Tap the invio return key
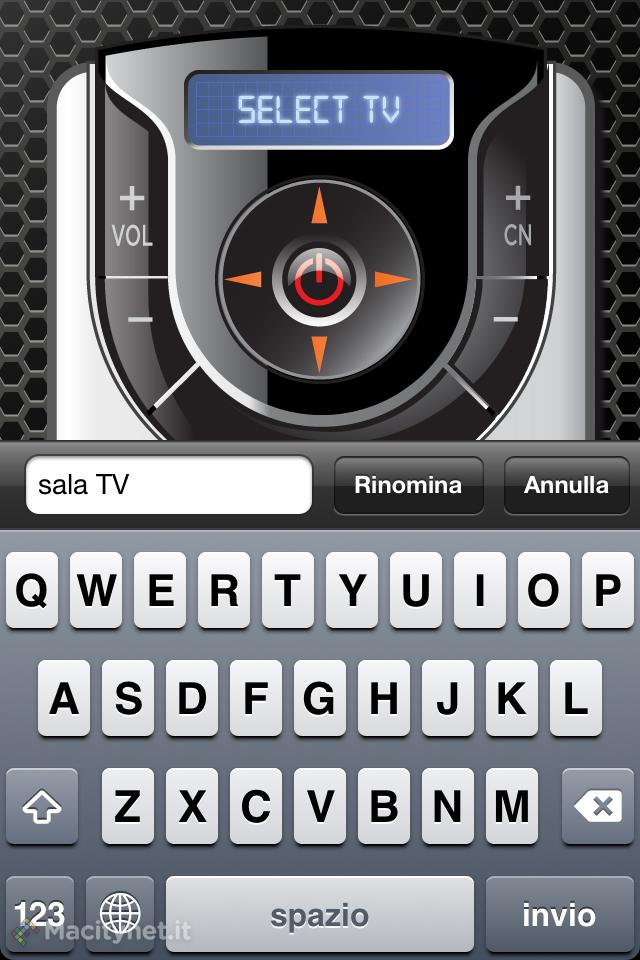 pyautogui.click(x=558, y=914)
